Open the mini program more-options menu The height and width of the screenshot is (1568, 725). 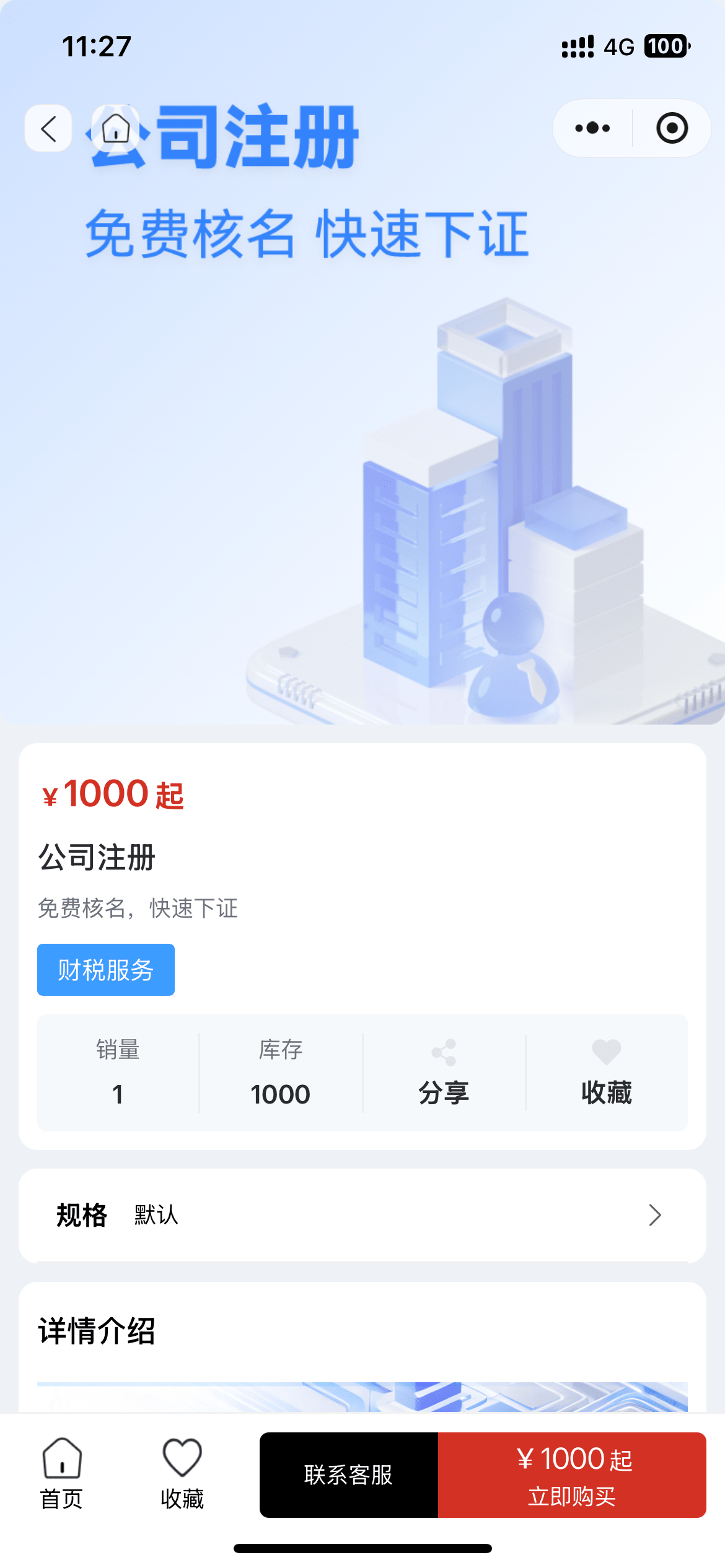[x=592, y=128]
